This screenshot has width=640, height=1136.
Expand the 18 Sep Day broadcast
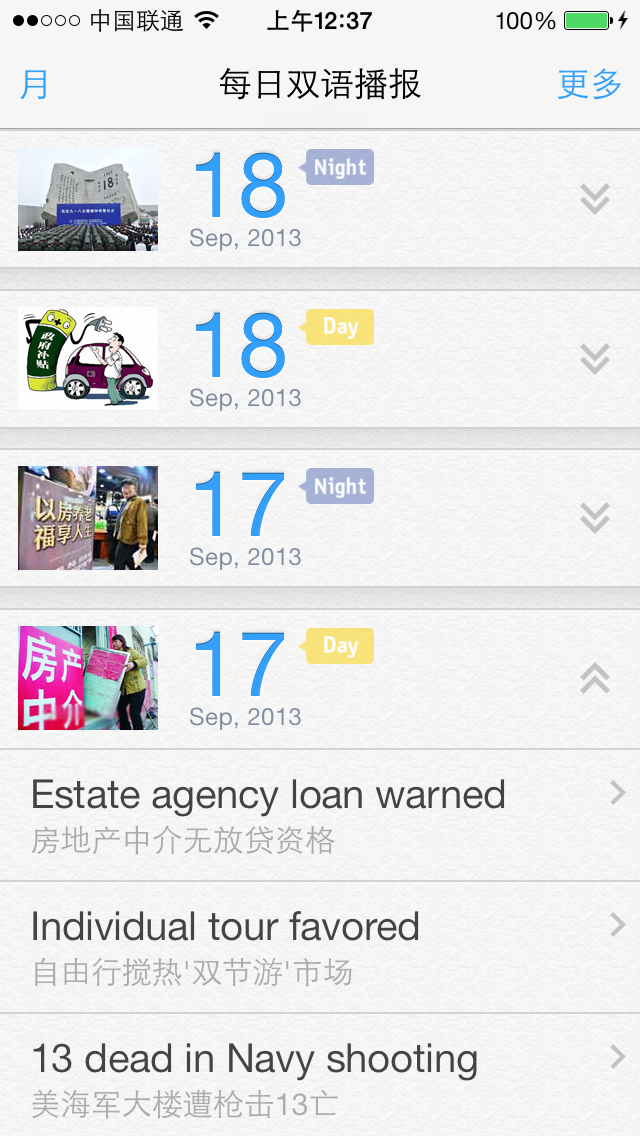pyautogui.click(x=595, y=358)
